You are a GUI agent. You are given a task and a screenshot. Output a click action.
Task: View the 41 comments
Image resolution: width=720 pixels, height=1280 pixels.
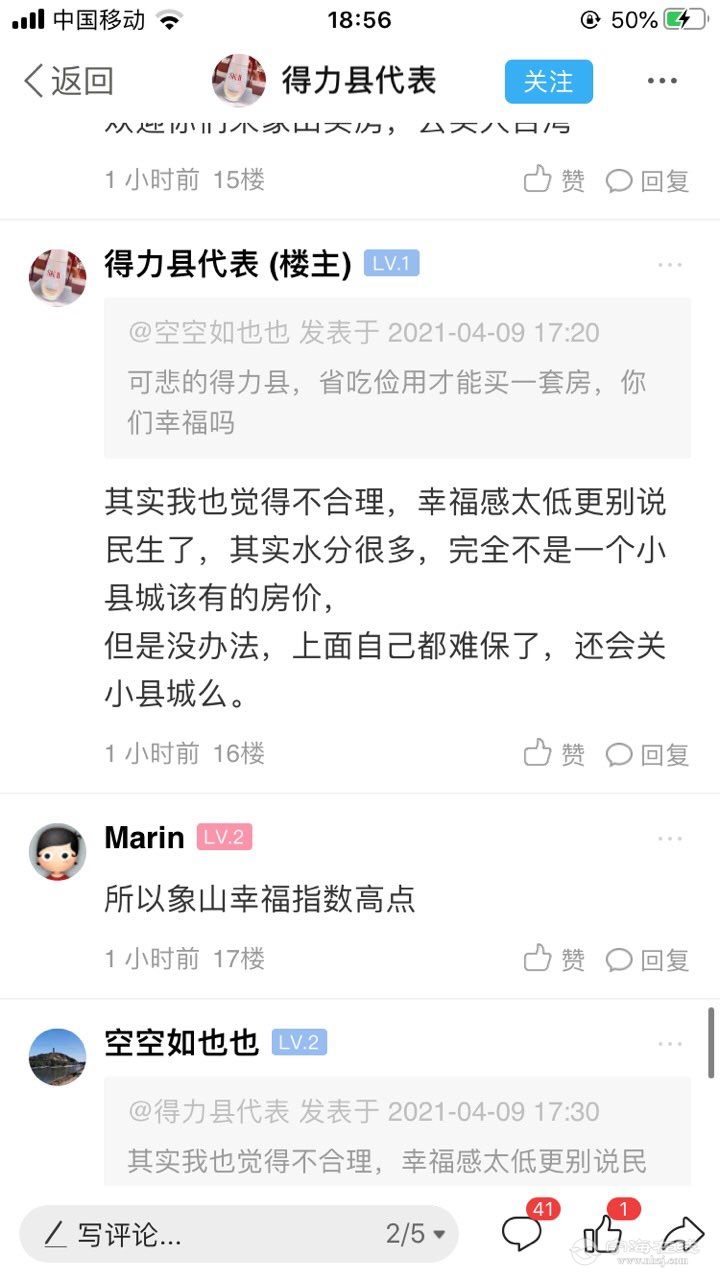click(522, 1232)
